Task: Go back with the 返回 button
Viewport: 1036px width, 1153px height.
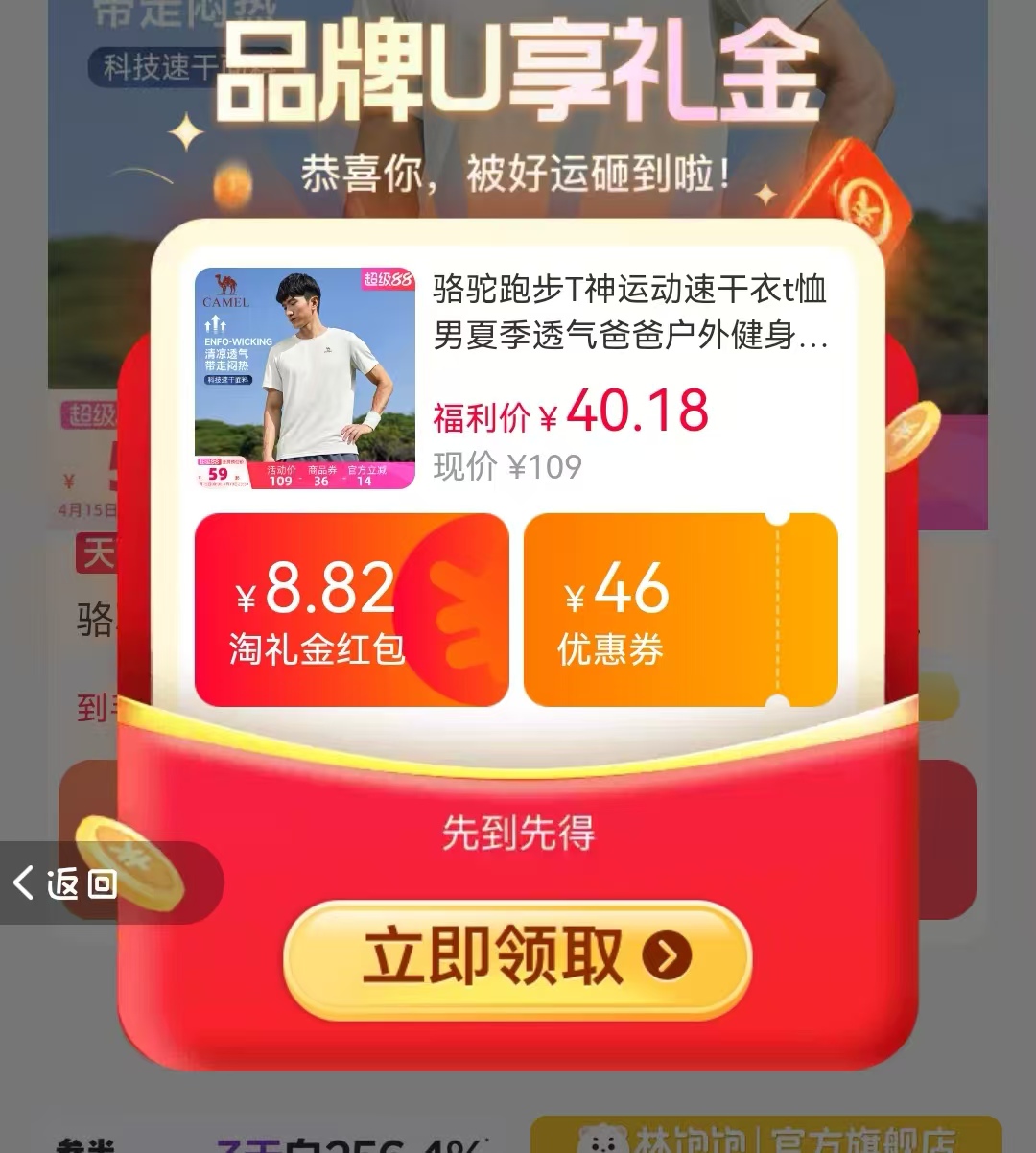Action: tap(67, 882)
